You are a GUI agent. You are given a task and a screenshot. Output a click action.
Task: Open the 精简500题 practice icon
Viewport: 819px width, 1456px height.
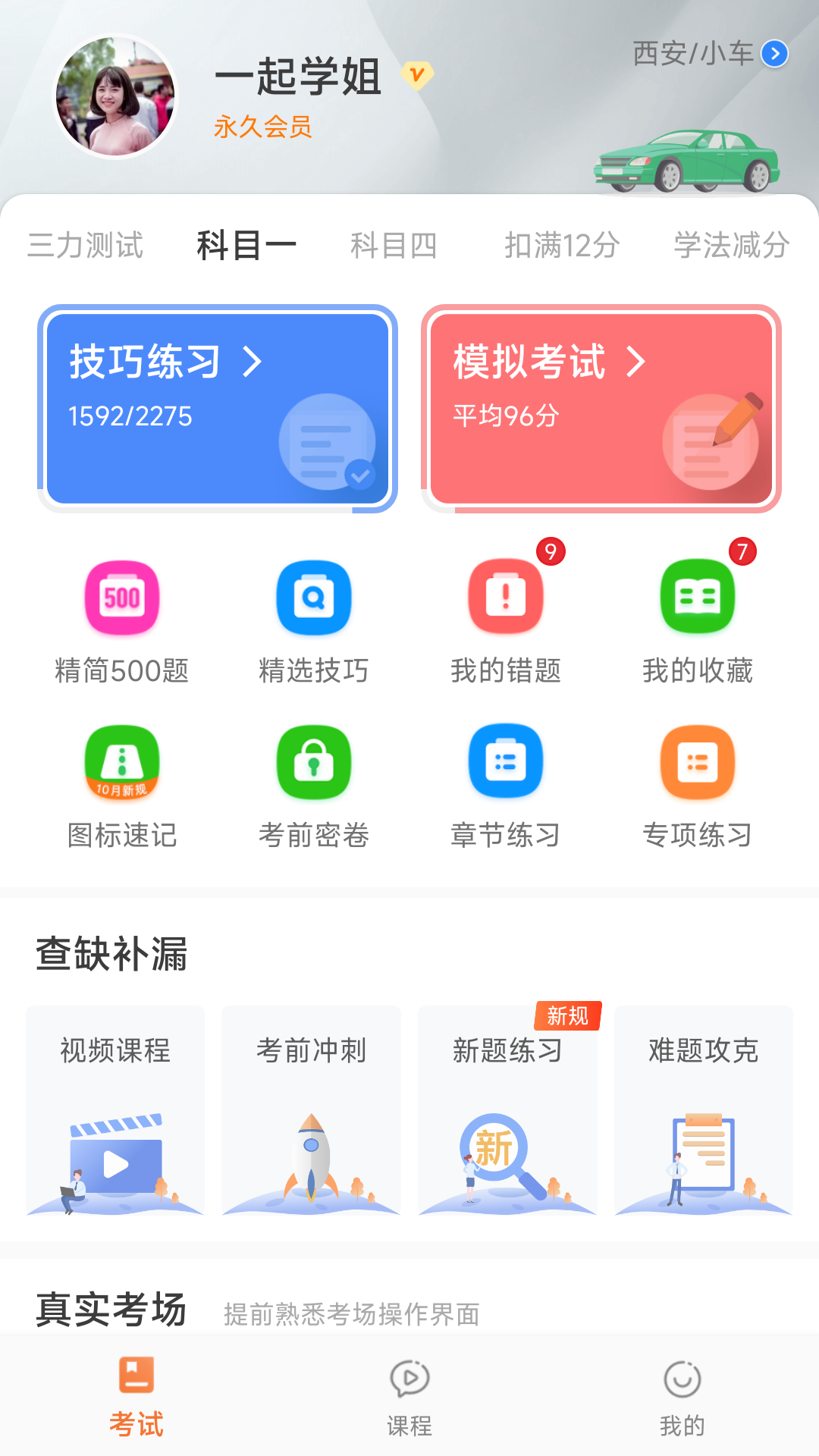[x=121, y=599]
